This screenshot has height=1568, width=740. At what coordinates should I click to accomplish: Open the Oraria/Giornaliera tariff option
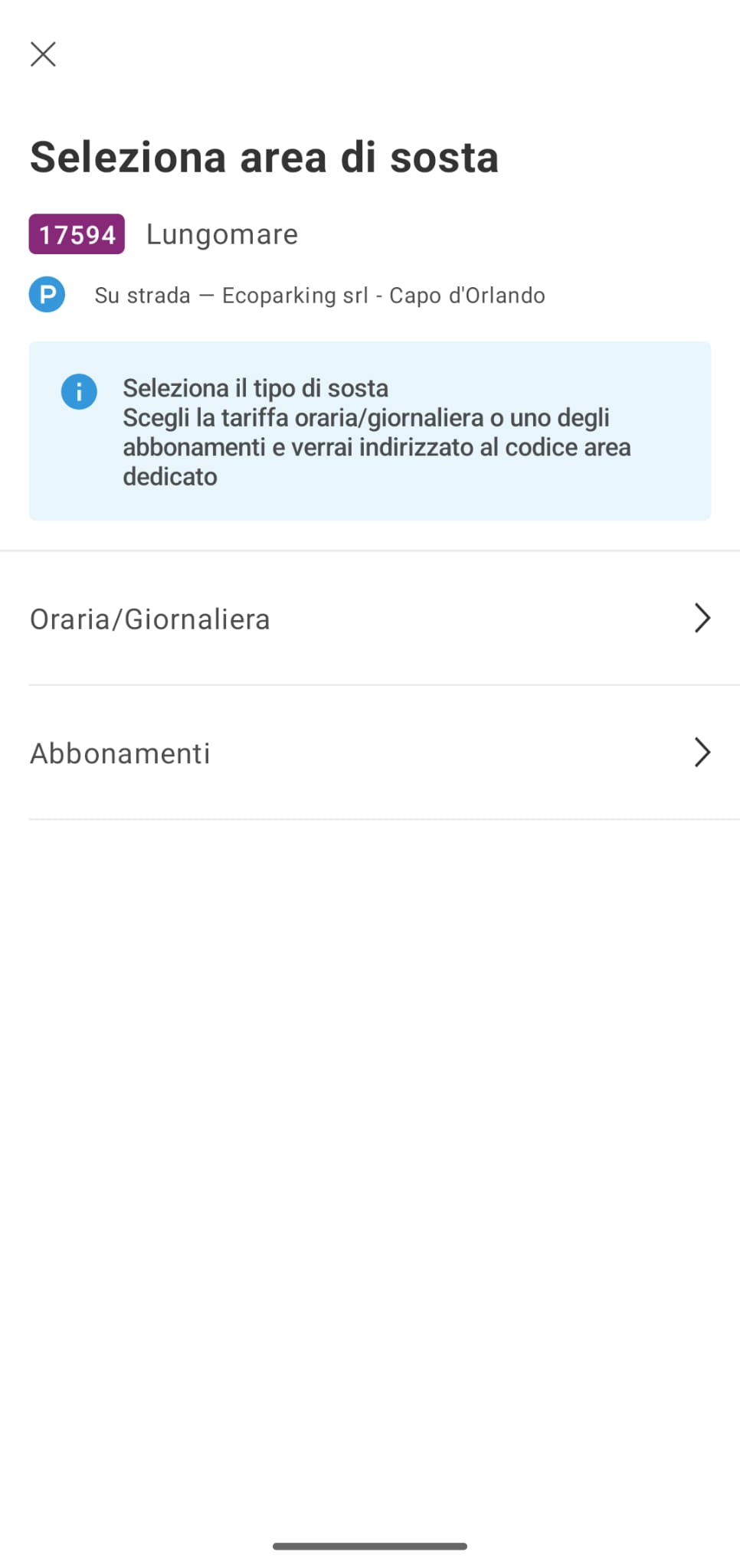[370, 618]
